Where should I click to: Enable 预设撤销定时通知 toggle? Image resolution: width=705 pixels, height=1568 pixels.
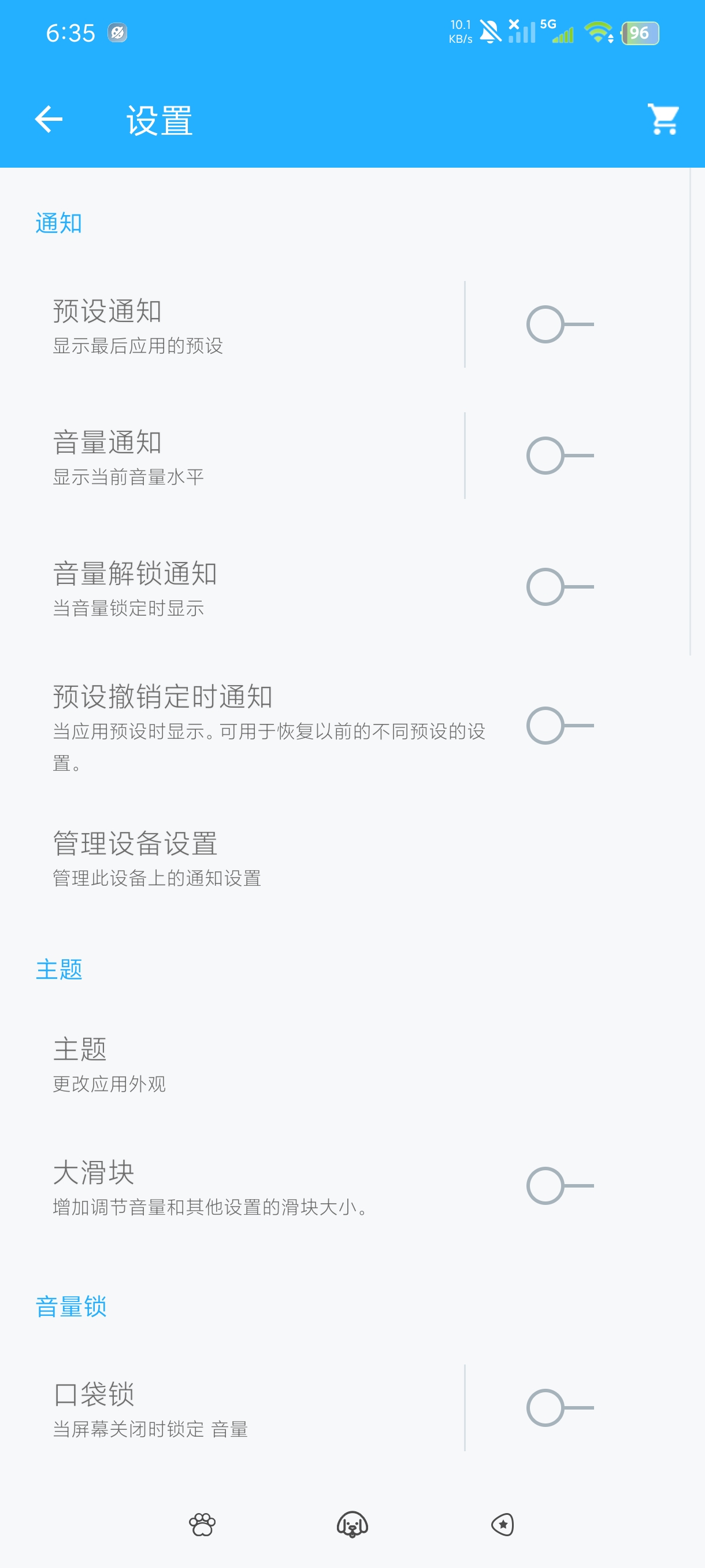tap(559, 726)
